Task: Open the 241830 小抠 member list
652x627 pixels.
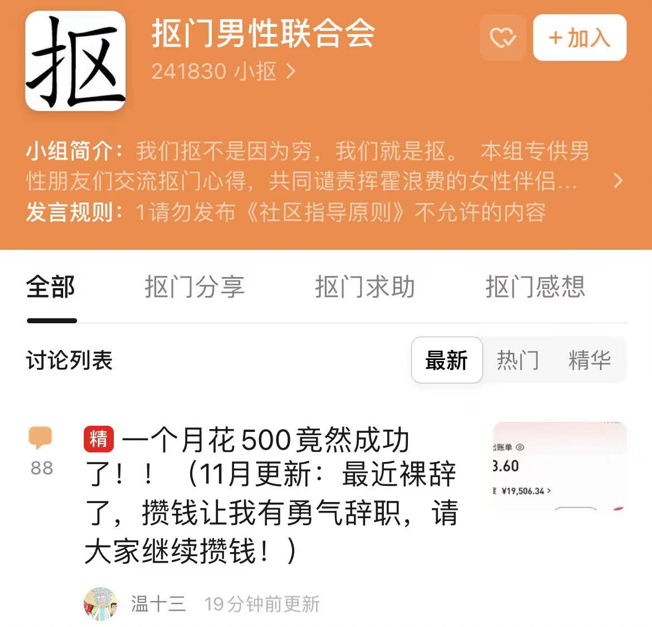Action: point(224,72)
